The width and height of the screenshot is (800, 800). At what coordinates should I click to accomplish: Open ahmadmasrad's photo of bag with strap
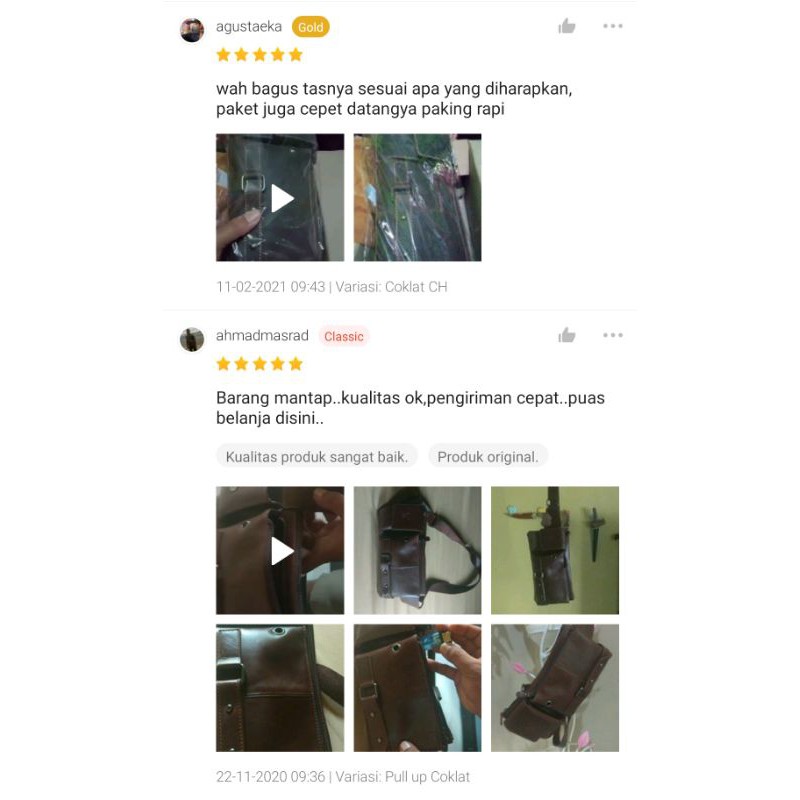coord(417,550)
